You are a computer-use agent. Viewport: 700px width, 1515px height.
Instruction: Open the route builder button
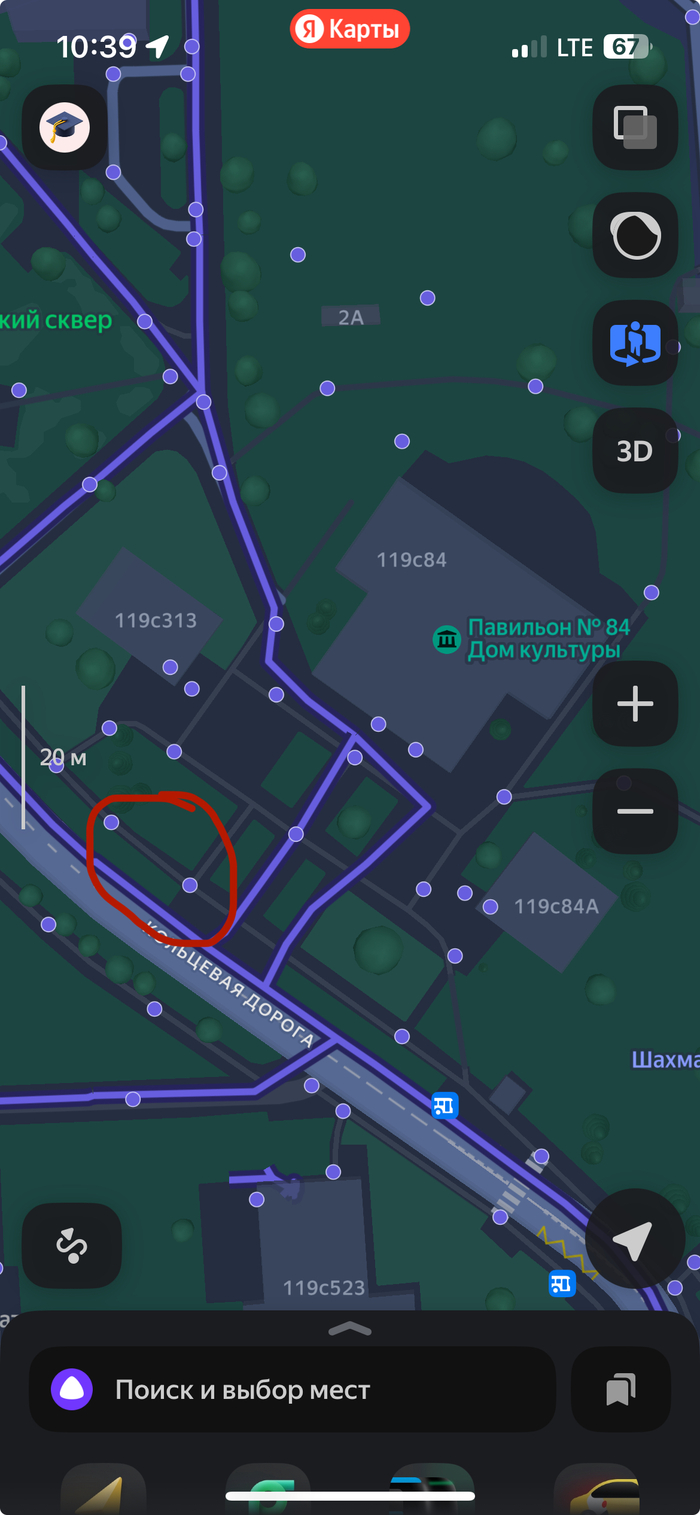pos(72,1245)
